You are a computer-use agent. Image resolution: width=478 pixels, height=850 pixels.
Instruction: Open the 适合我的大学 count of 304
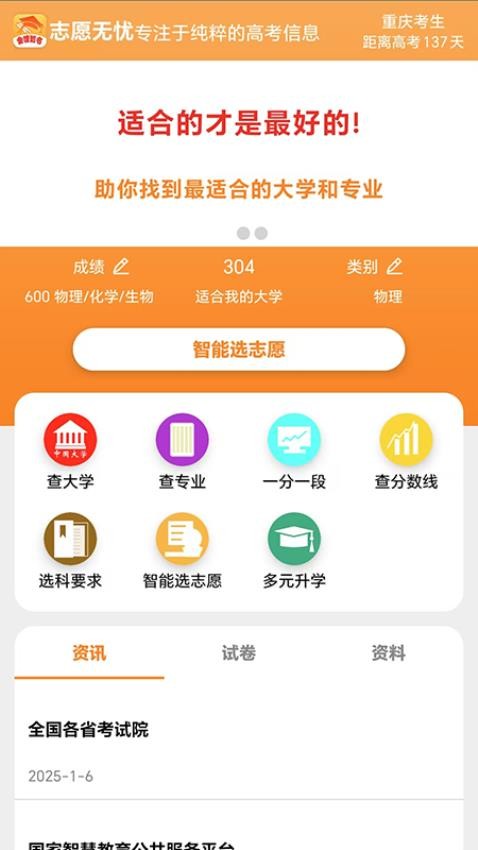pos(238,281)
